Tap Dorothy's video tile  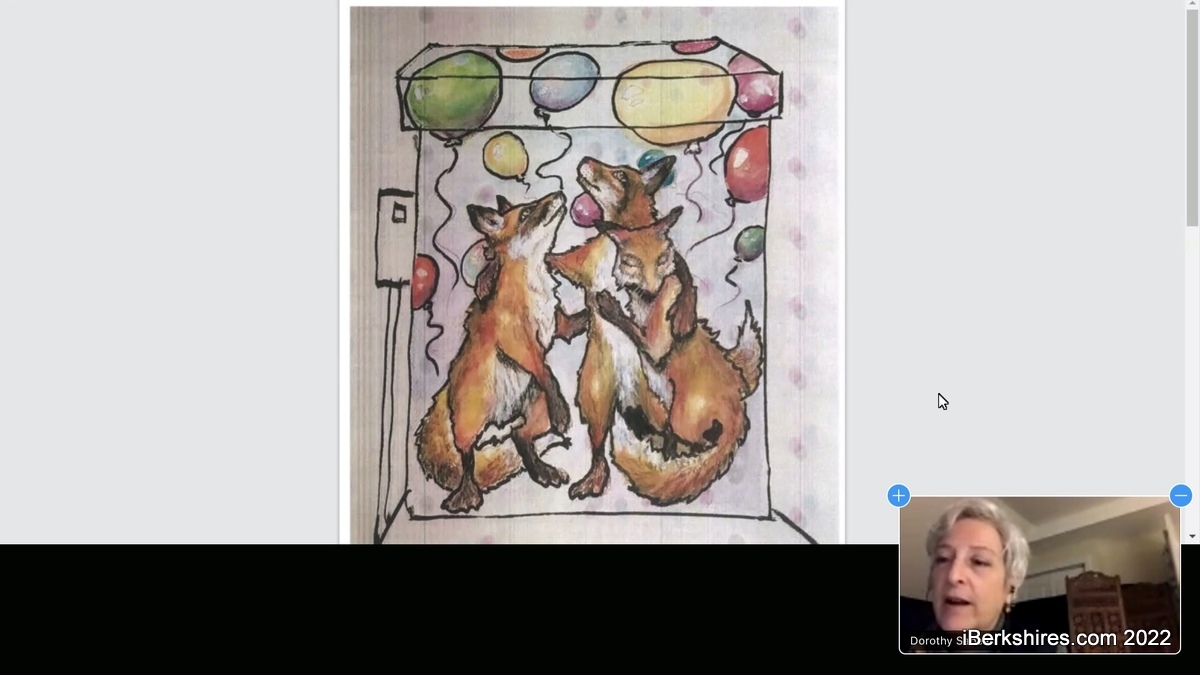tap(1039, 574)
